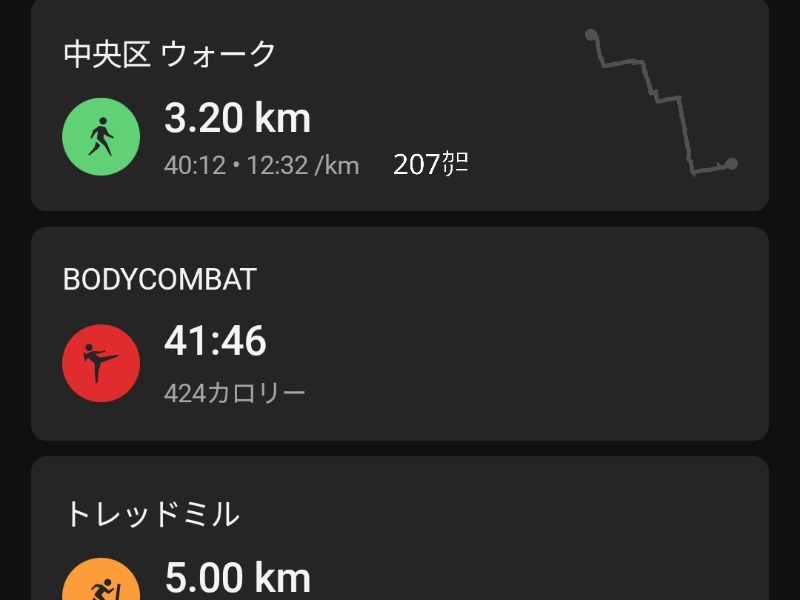Open the BODYCOMBAT 41:46 activity card
Screen dimensions: 800x600
point(400,335)
